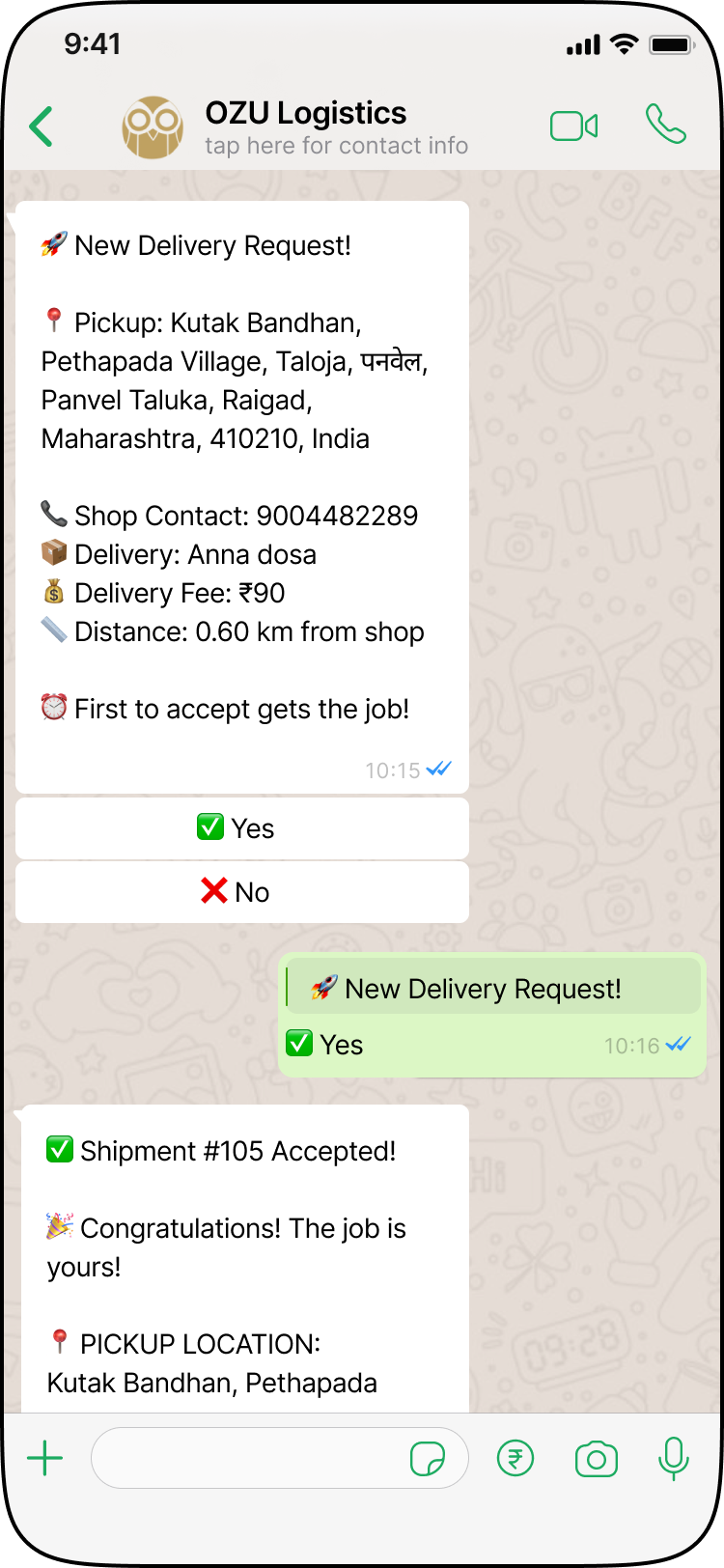The width and height of the screenshot is (724, 1568).
Task: Click into the message input field
Action: click(x=261, y=1458)
